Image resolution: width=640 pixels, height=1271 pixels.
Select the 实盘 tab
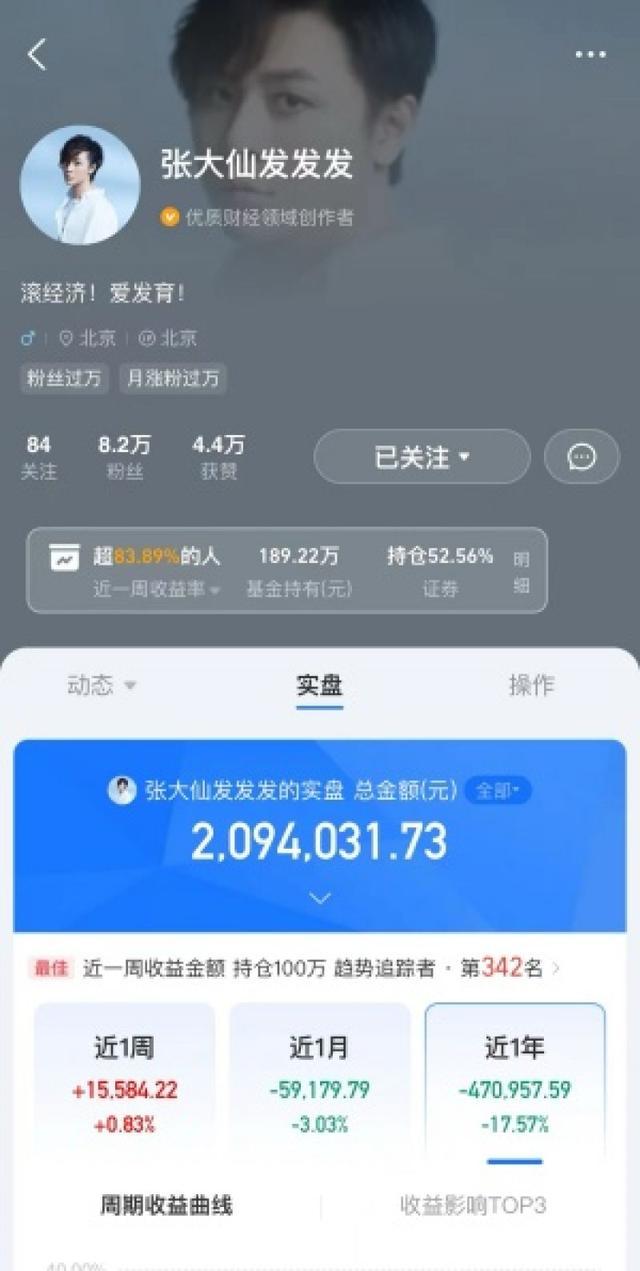tap(319, 685)
